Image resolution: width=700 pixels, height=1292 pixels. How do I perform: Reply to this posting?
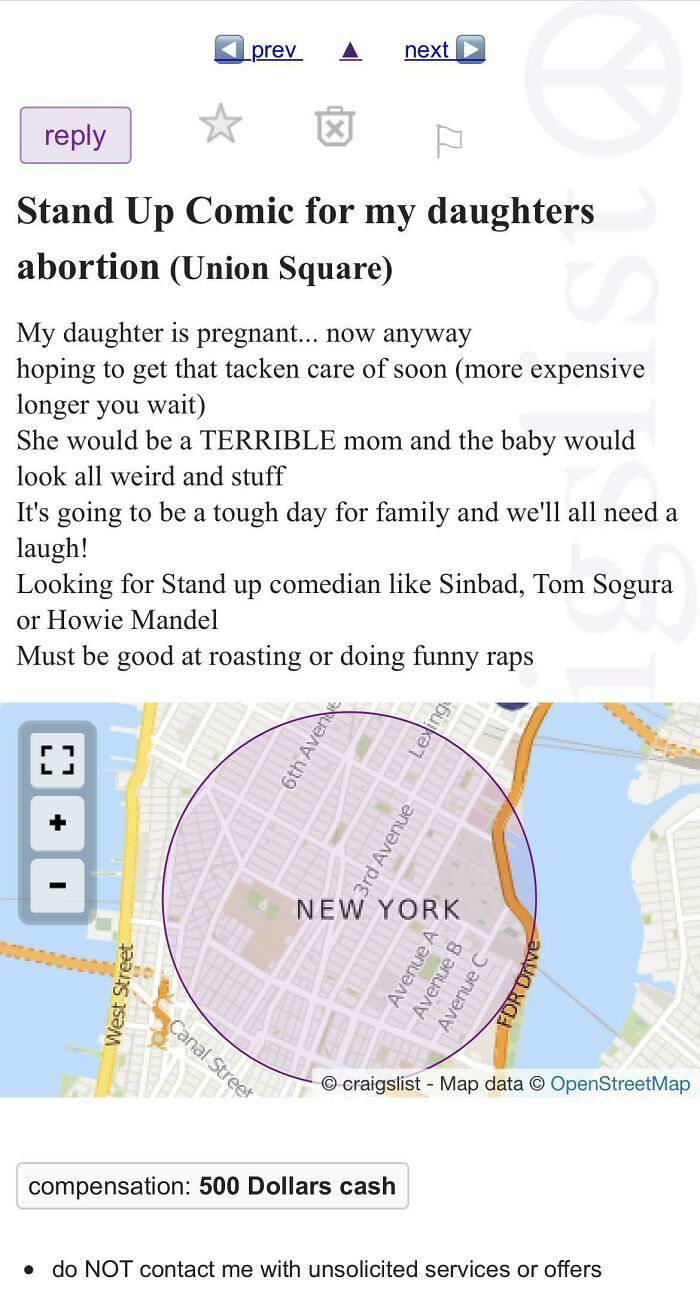75,135
